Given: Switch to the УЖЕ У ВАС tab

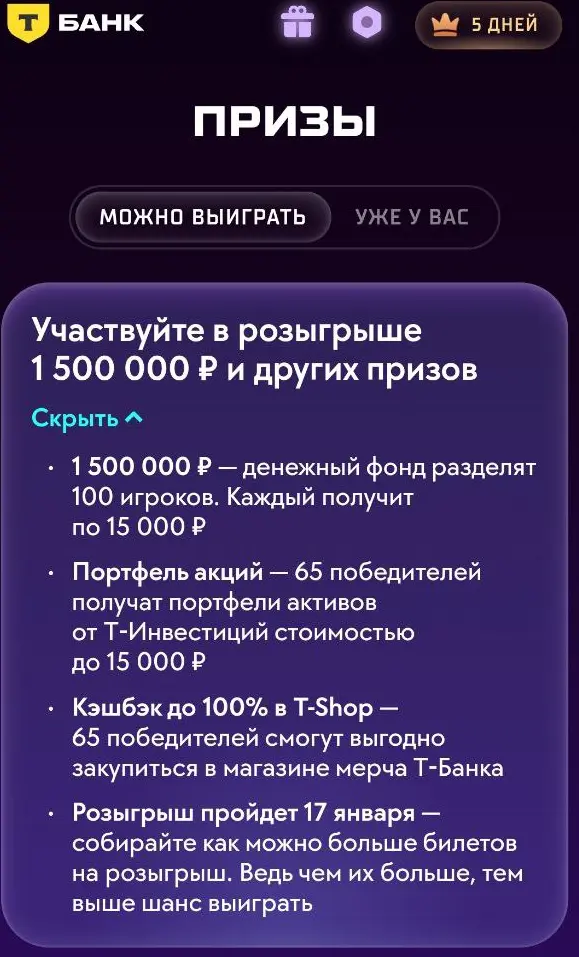Looking at the screenshot, I should pos(412,217).
